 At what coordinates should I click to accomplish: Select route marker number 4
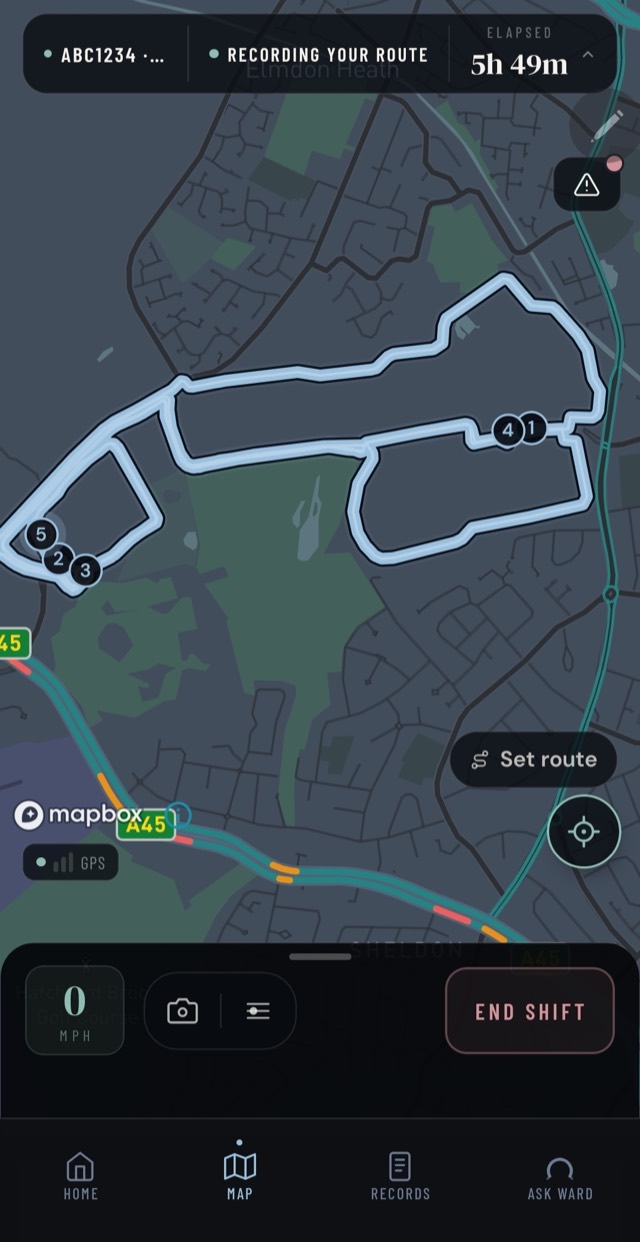[508, 430]
